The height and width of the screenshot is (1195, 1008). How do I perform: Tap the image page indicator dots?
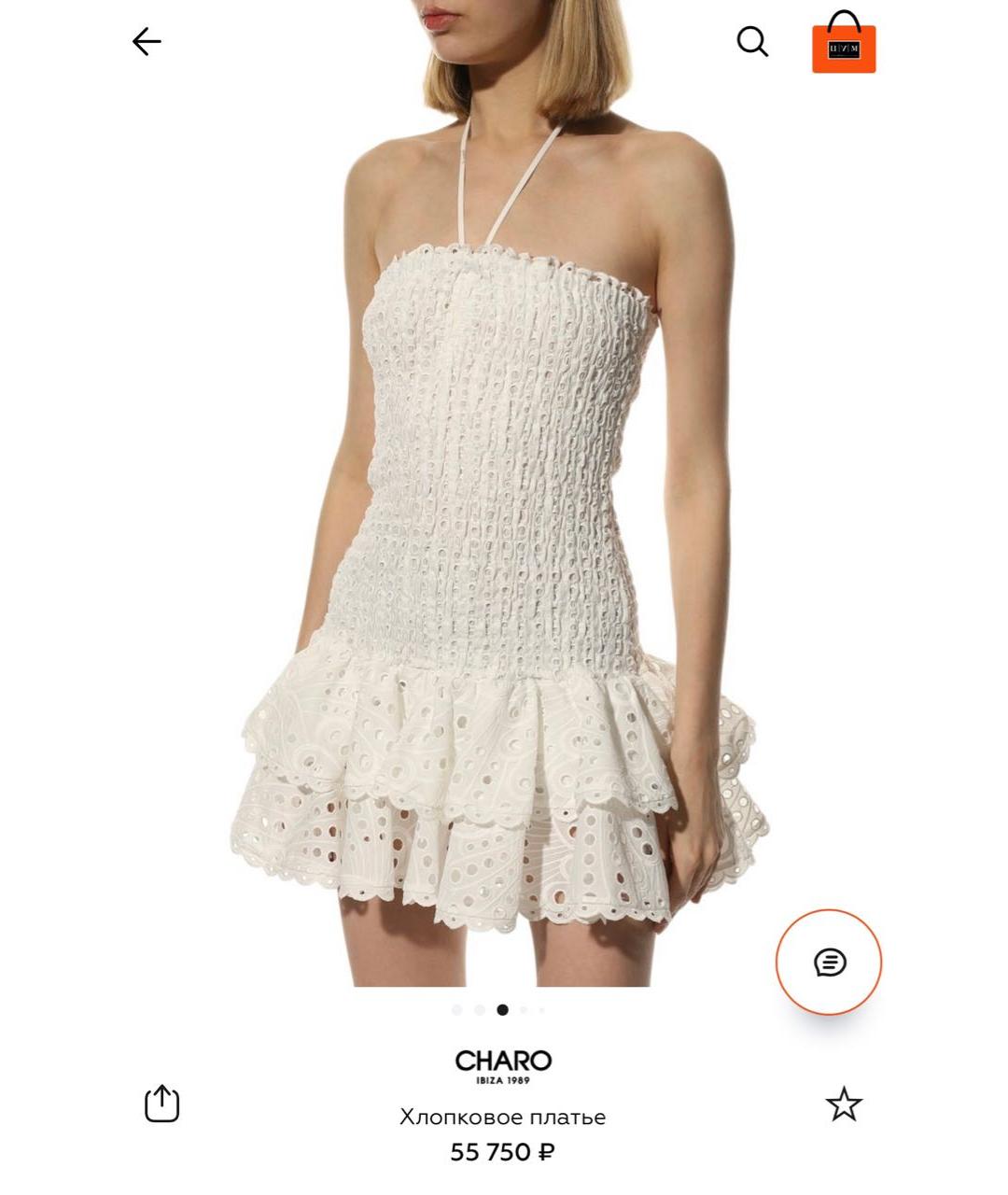point(501,1010)
